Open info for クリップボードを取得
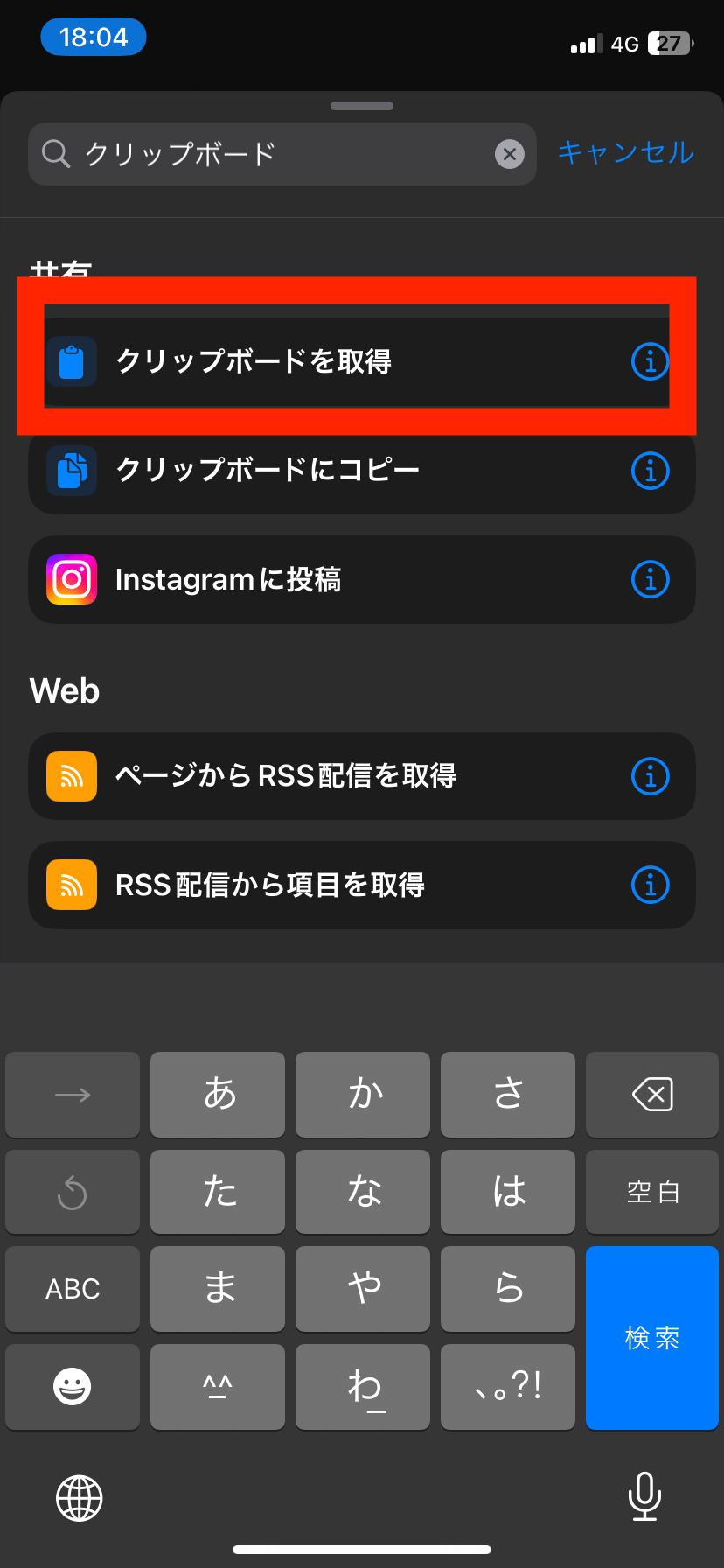 [x=651, y=362]
